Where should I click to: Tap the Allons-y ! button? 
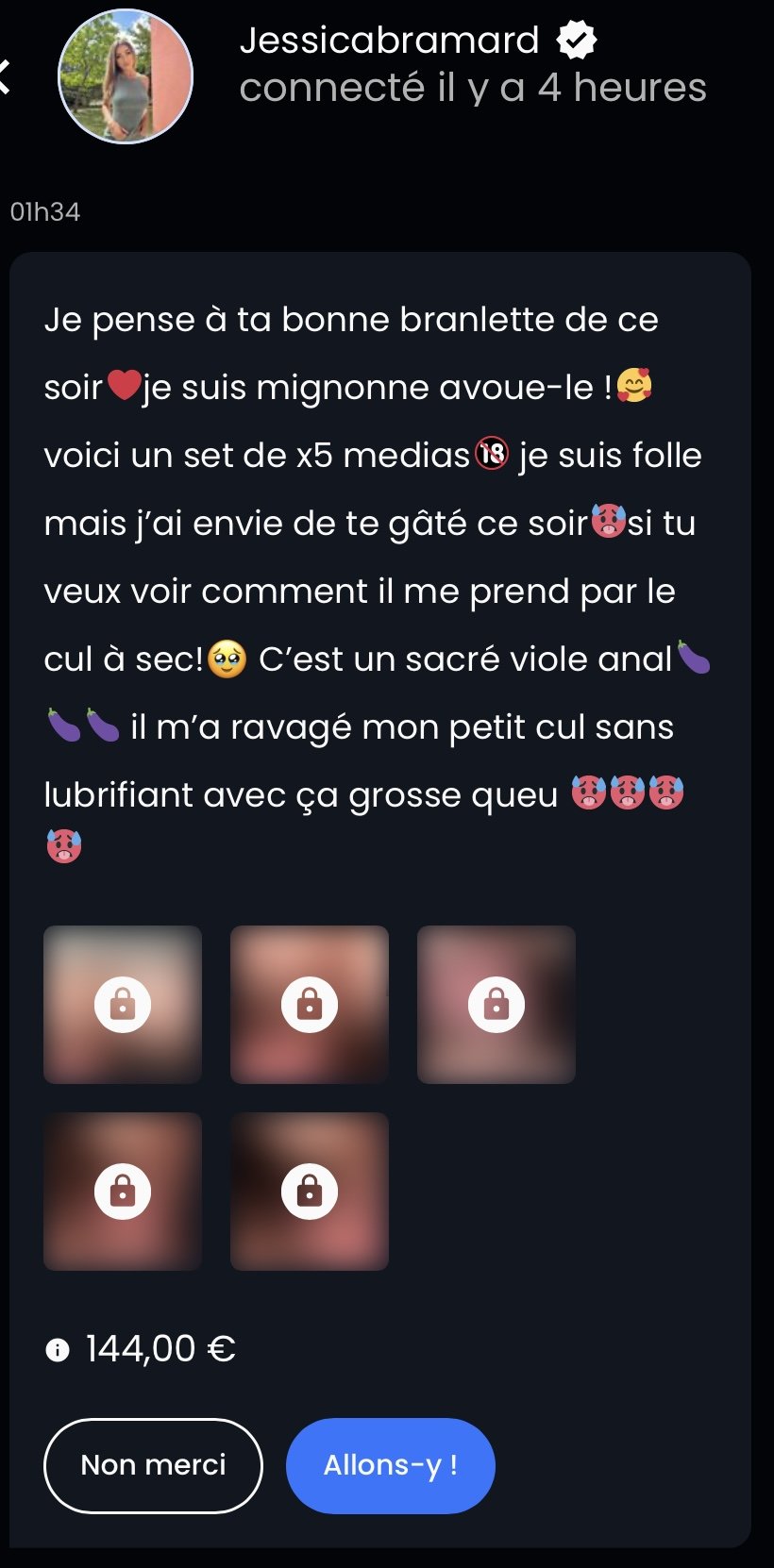[390, 1465]
